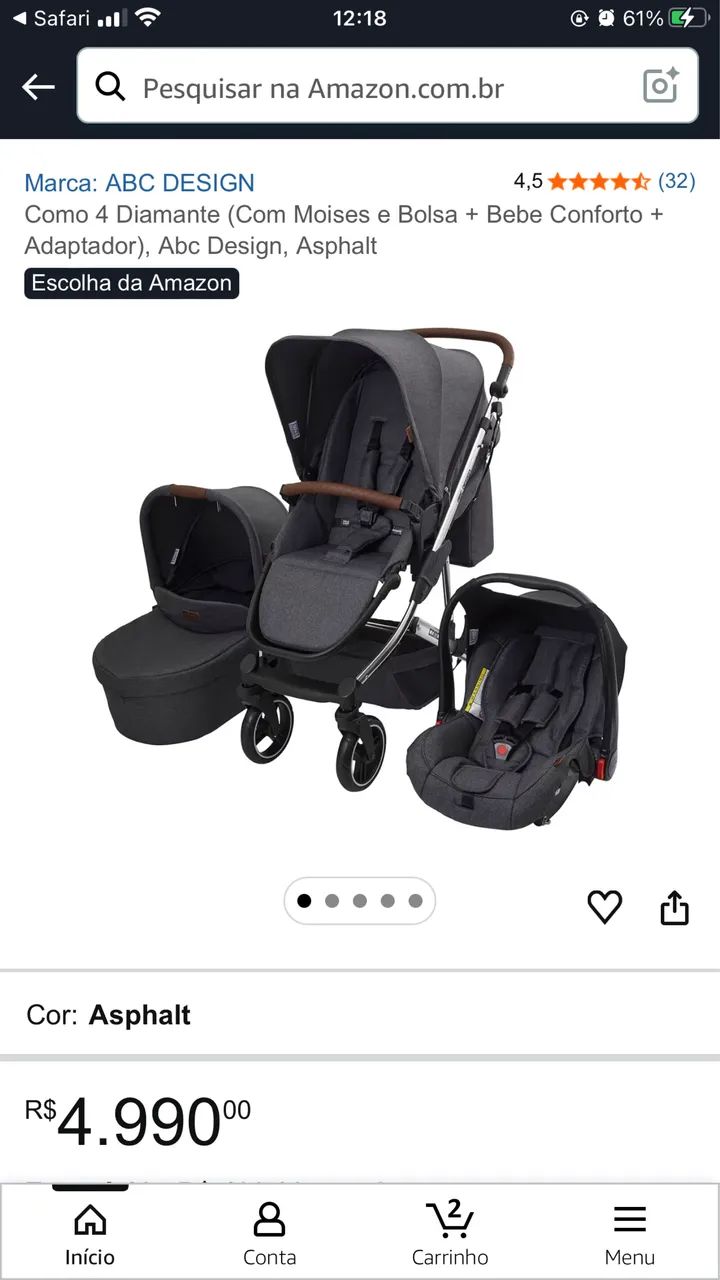
Task: Switch to the Início tab
Action: [x=90, y=1234]
